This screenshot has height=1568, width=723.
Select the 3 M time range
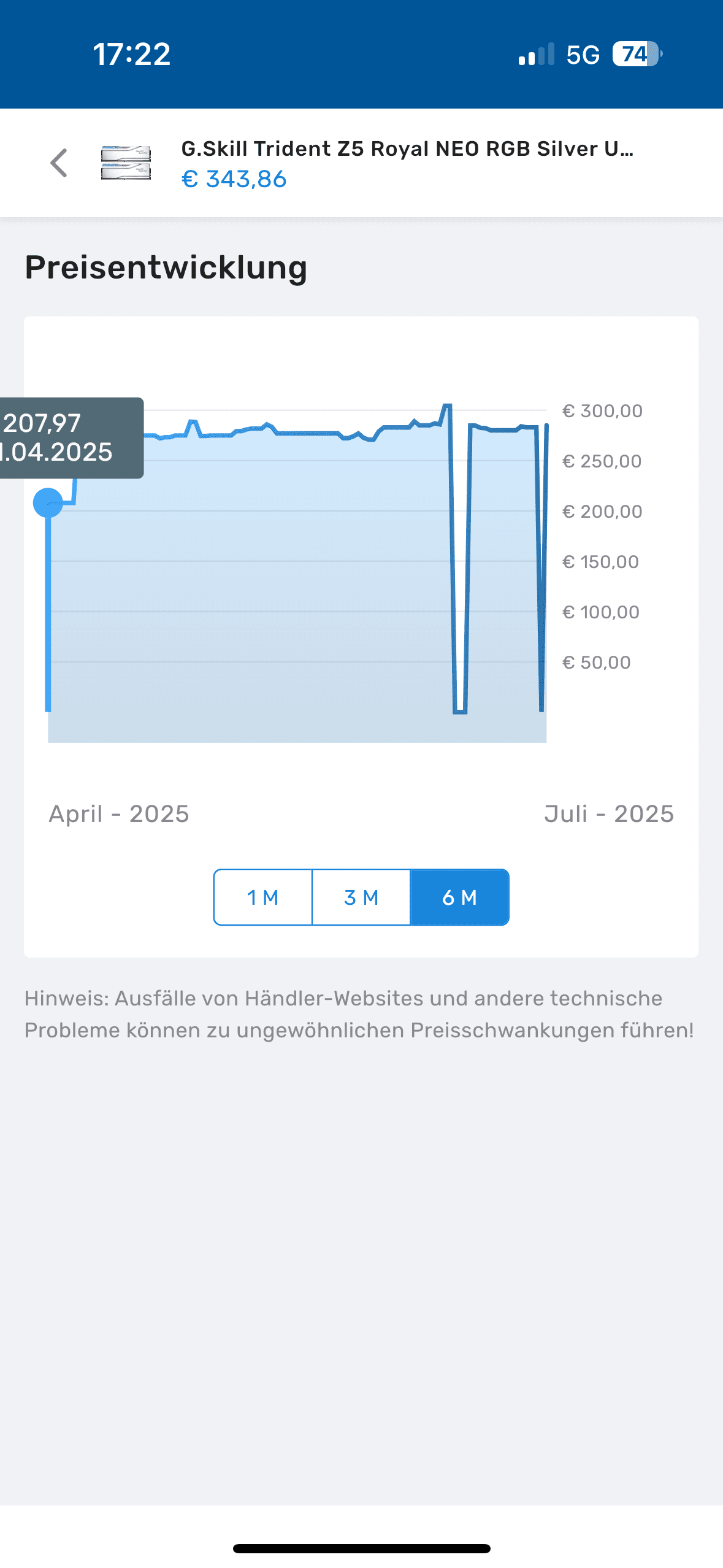pyautogui.click(x=361, y=897)
